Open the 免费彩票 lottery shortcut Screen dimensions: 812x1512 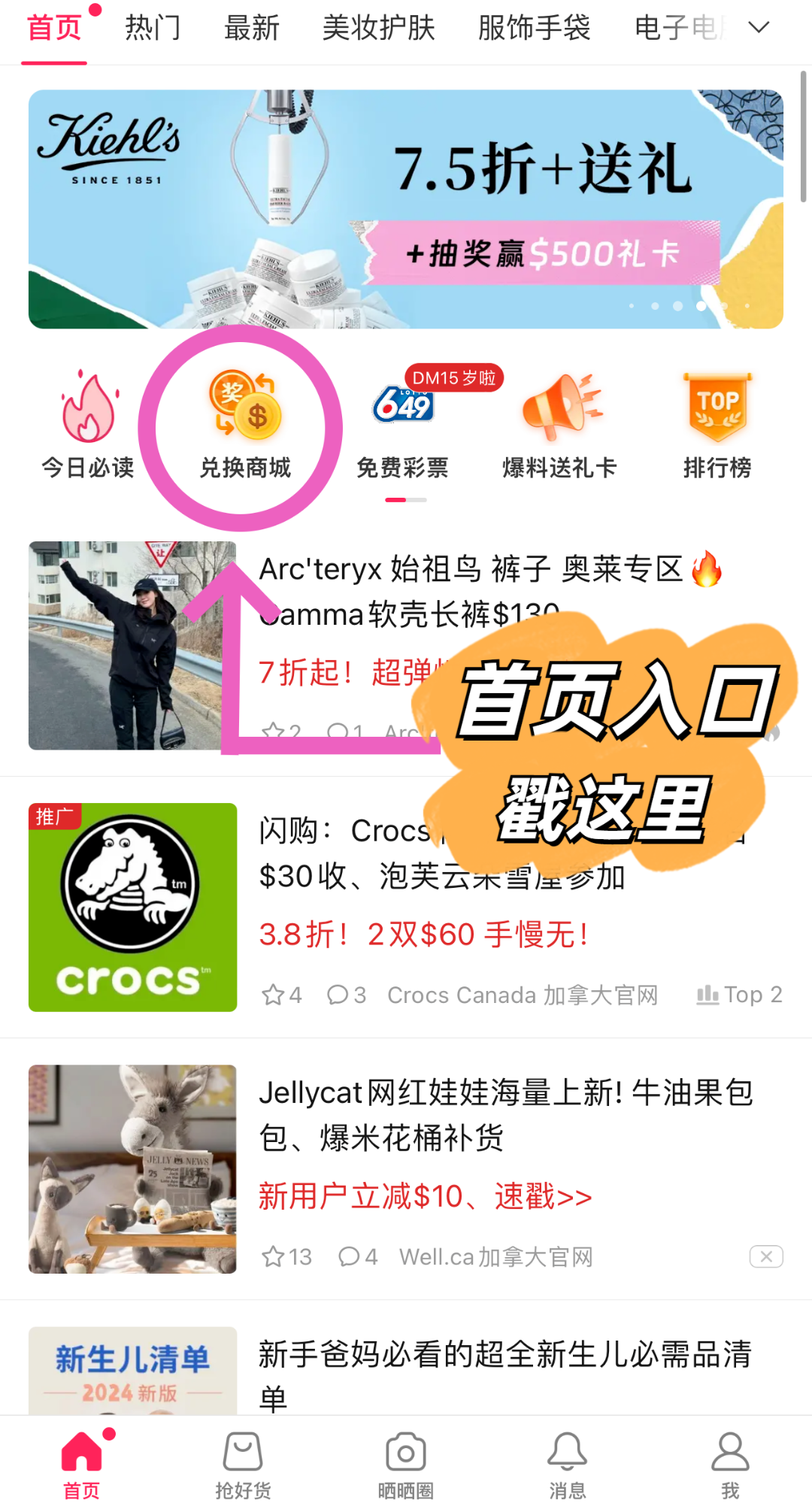tap(402, 426)
